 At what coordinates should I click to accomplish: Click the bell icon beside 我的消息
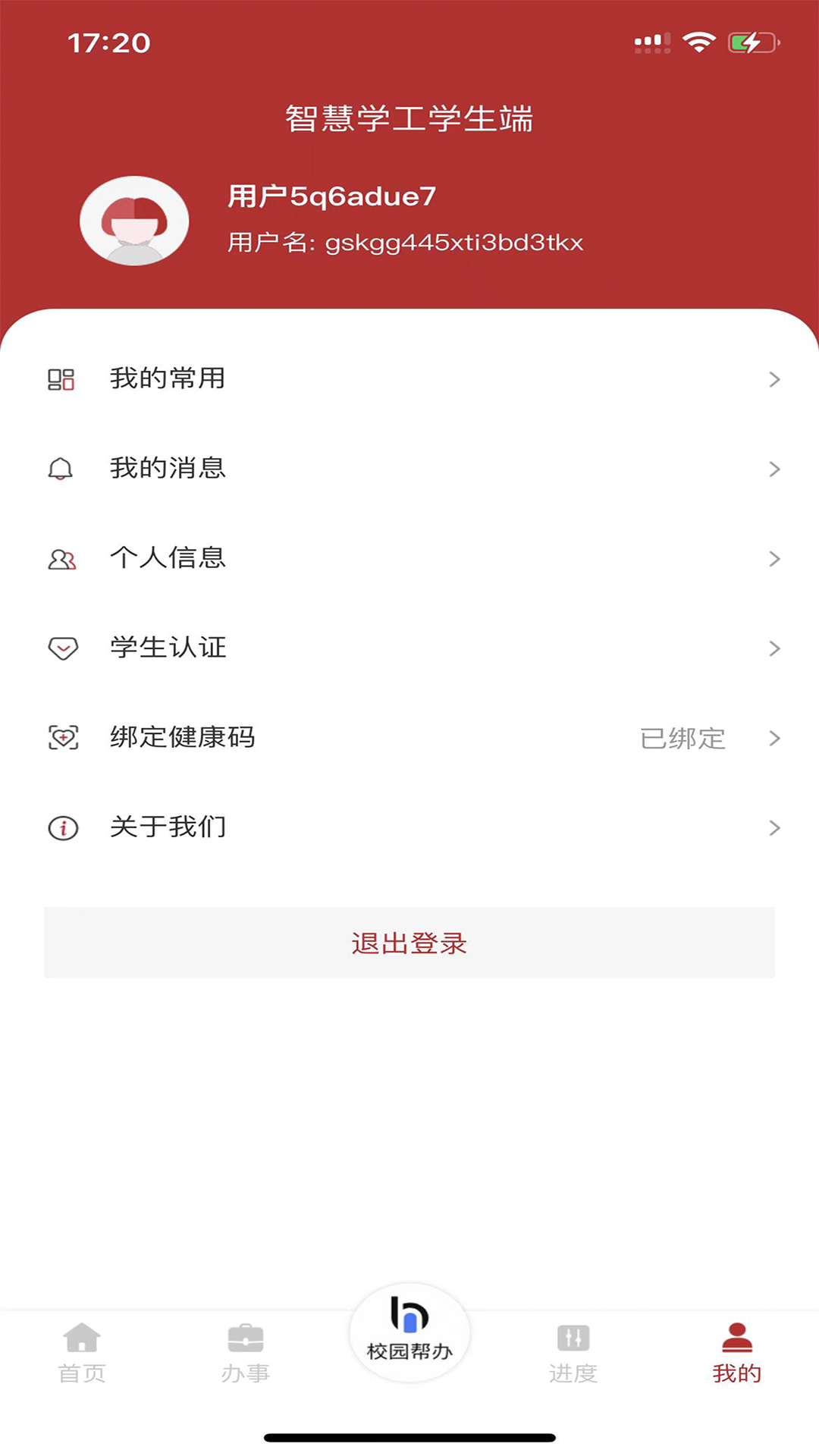(x=61, y=469)
